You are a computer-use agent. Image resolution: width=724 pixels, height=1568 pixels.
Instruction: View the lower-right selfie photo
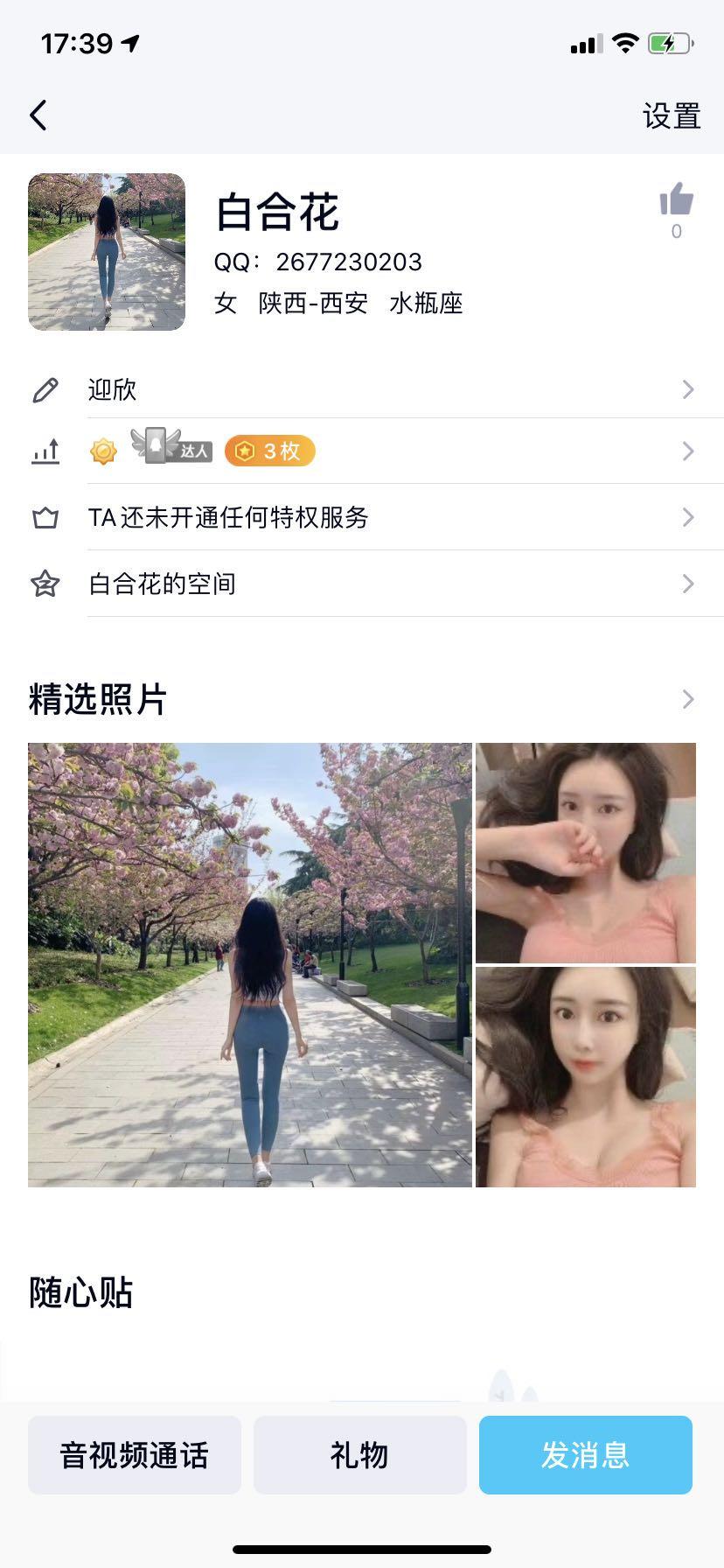click(x=585, y=1076)
